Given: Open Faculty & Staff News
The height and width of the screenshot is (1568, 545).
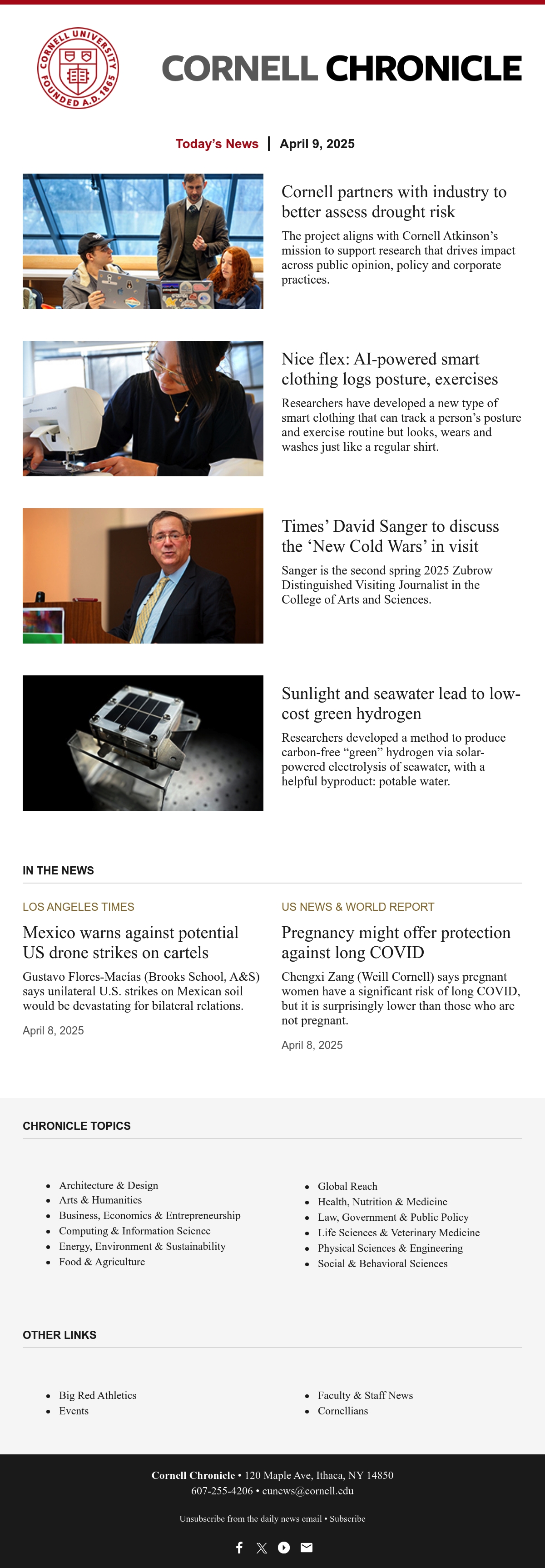Looking at the screenshot, I should coord(365,1395).
